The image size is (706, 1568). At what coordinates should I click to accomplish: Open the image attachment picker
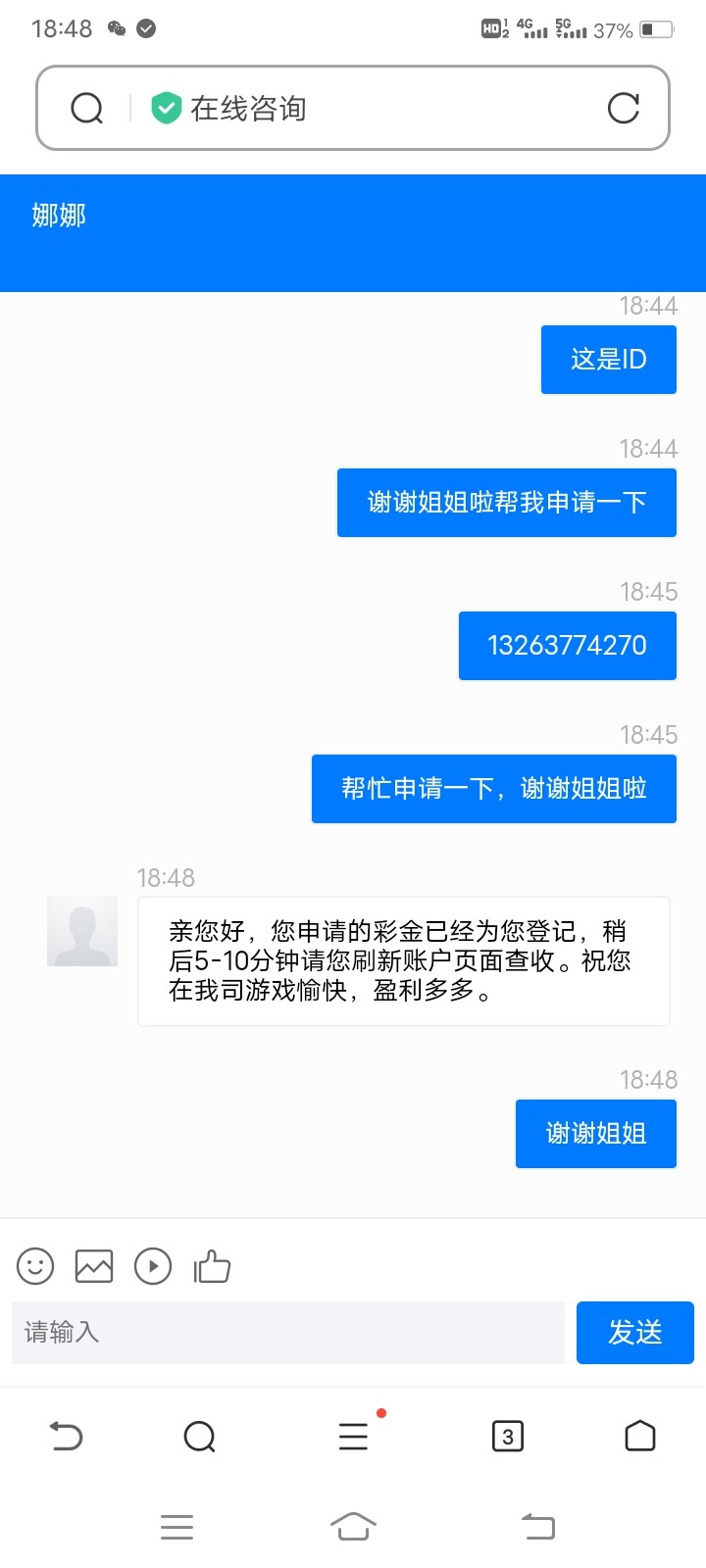pos(93,1265)
